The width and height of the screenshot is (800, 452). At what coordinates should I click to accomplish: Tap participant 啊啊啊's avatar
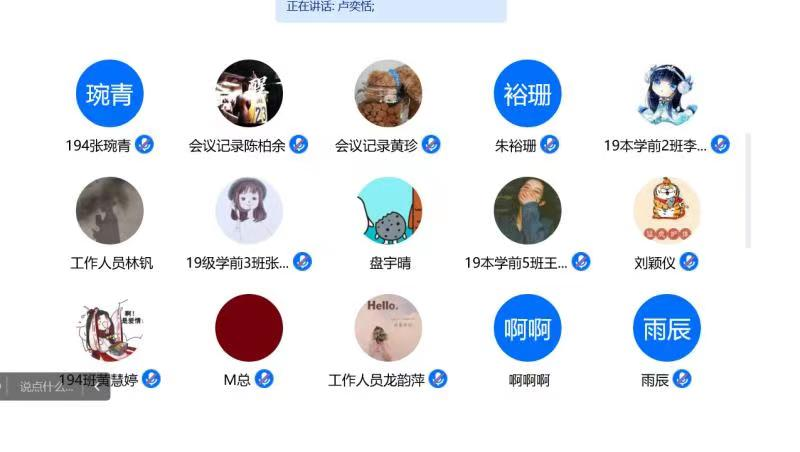527,328
